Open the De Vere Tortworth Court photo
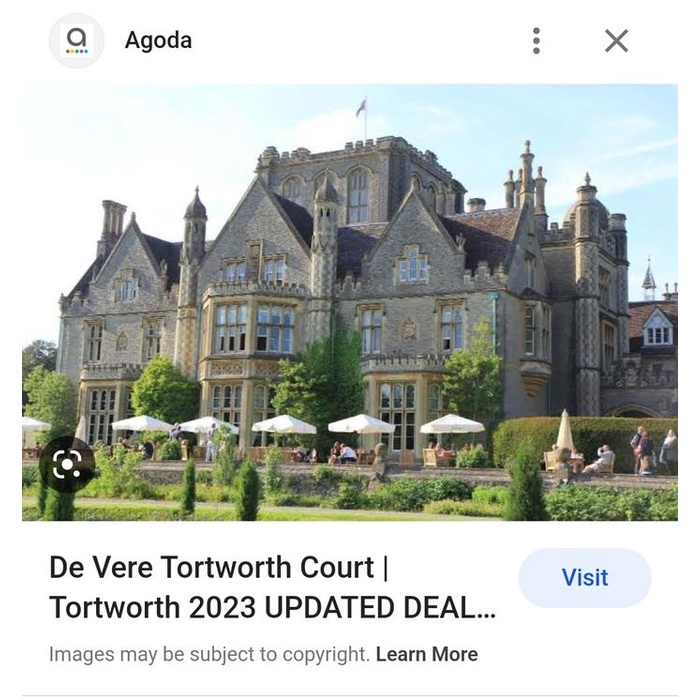Screen dimensions: 700x700 [350, 300]
